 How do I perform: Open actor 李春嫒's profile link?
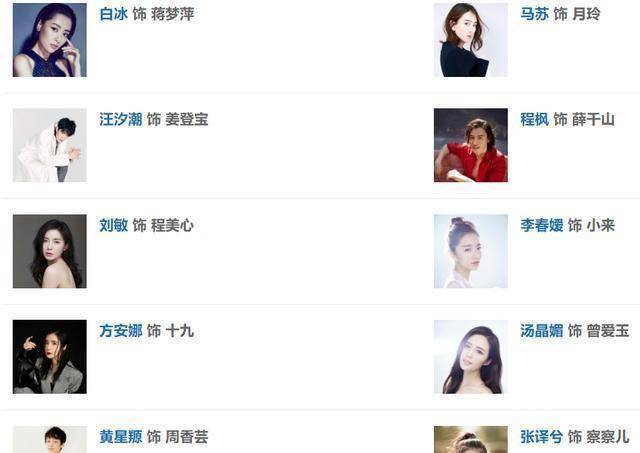point(541,226)
